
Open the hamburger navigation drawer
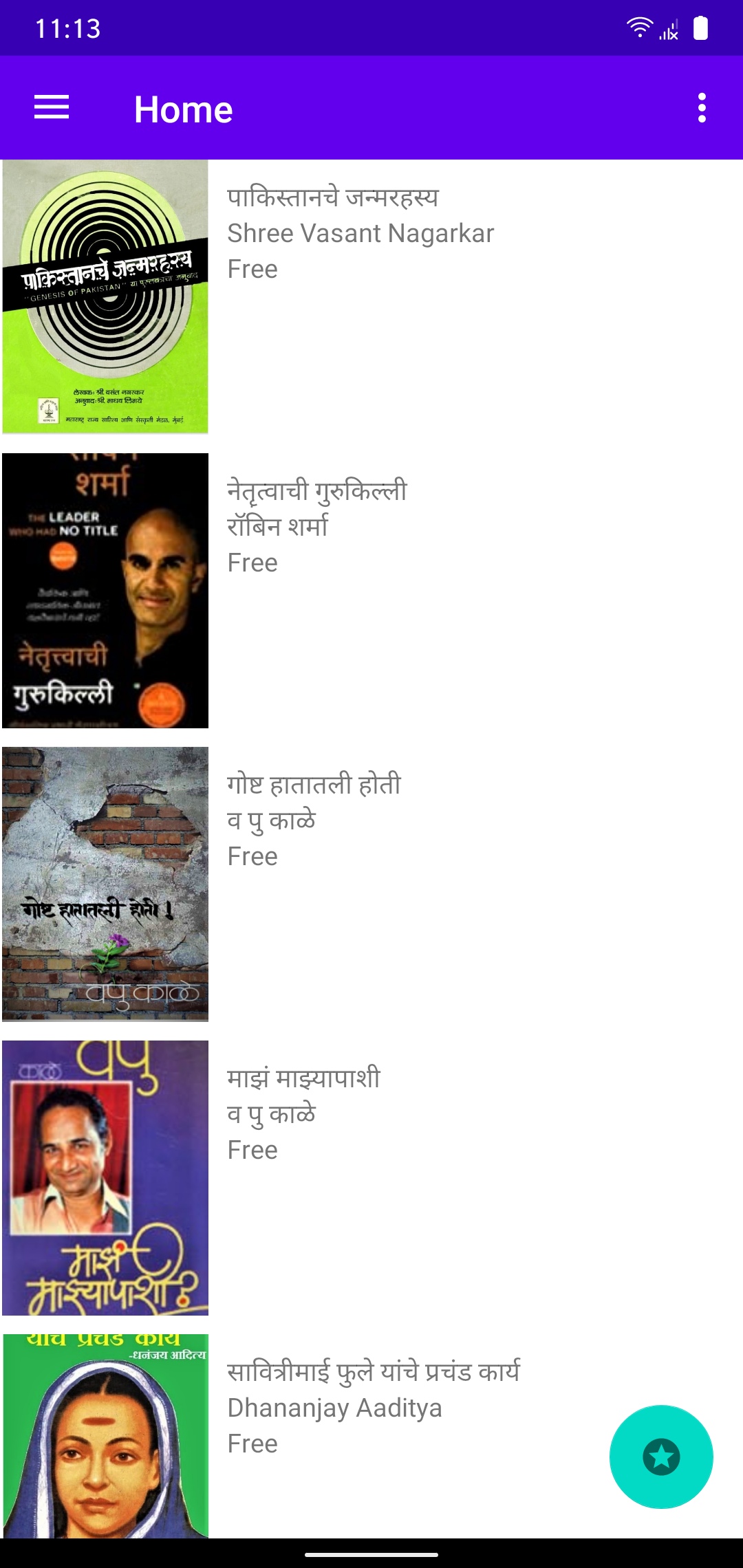click(52, 108)
